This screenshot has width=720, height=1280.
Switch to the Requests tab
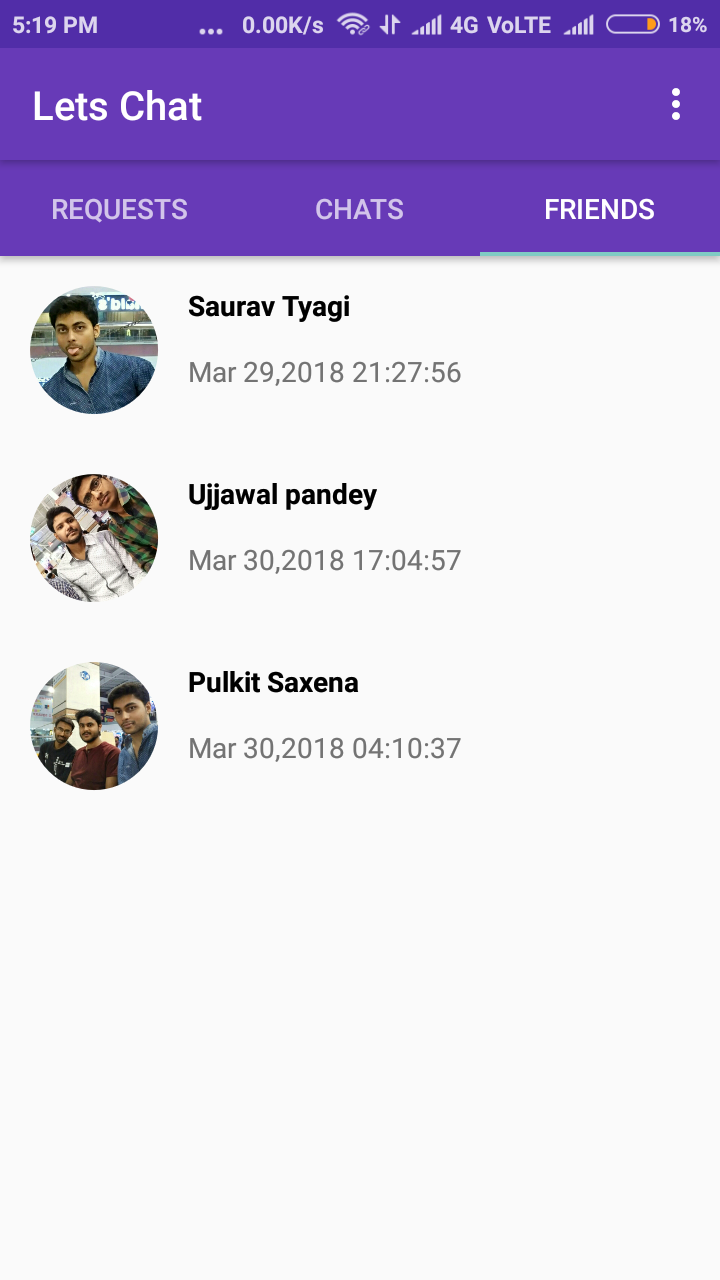(120, 209)
